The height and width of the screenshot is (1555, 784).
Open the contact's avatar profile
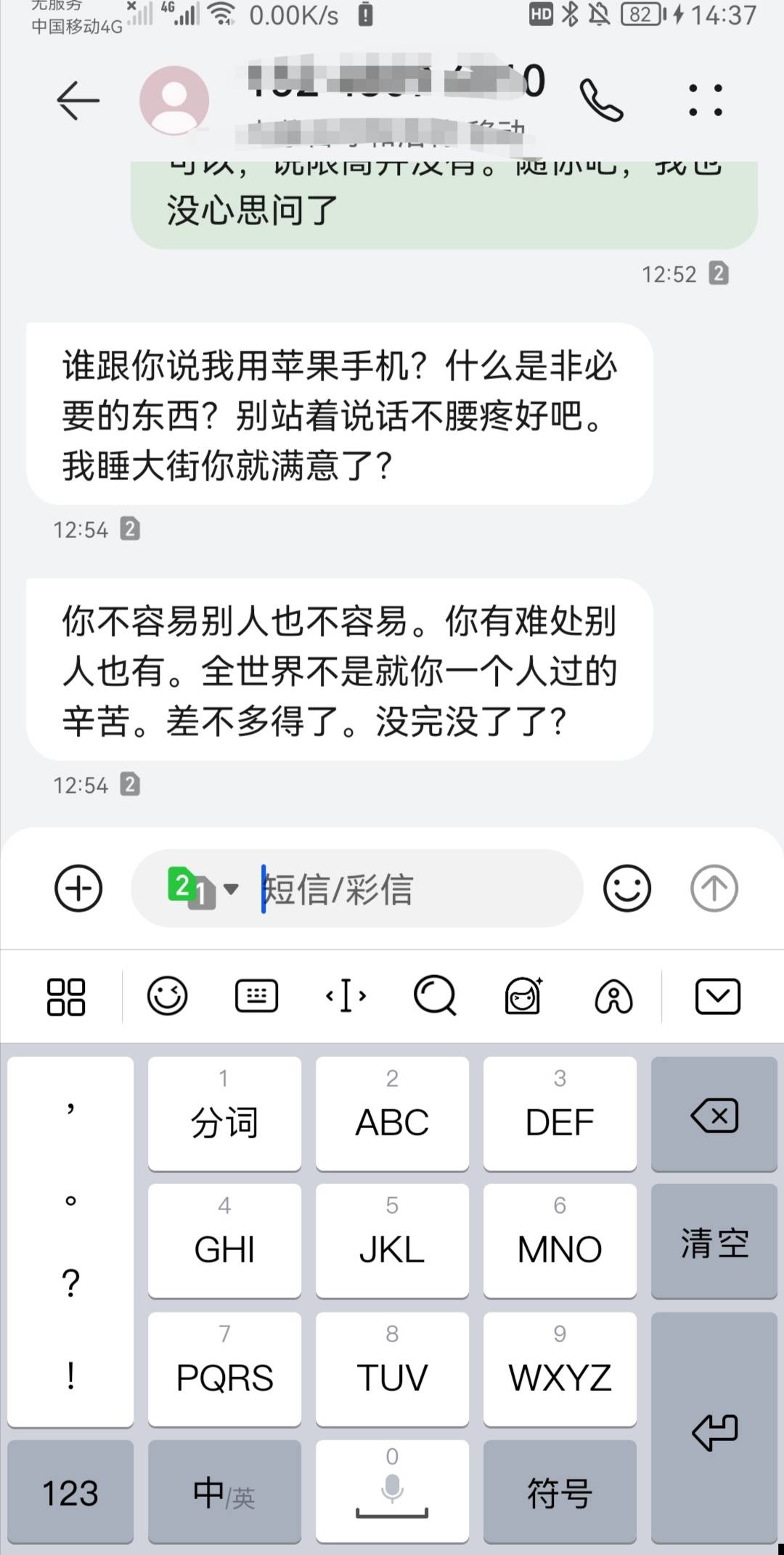[174, 100]
